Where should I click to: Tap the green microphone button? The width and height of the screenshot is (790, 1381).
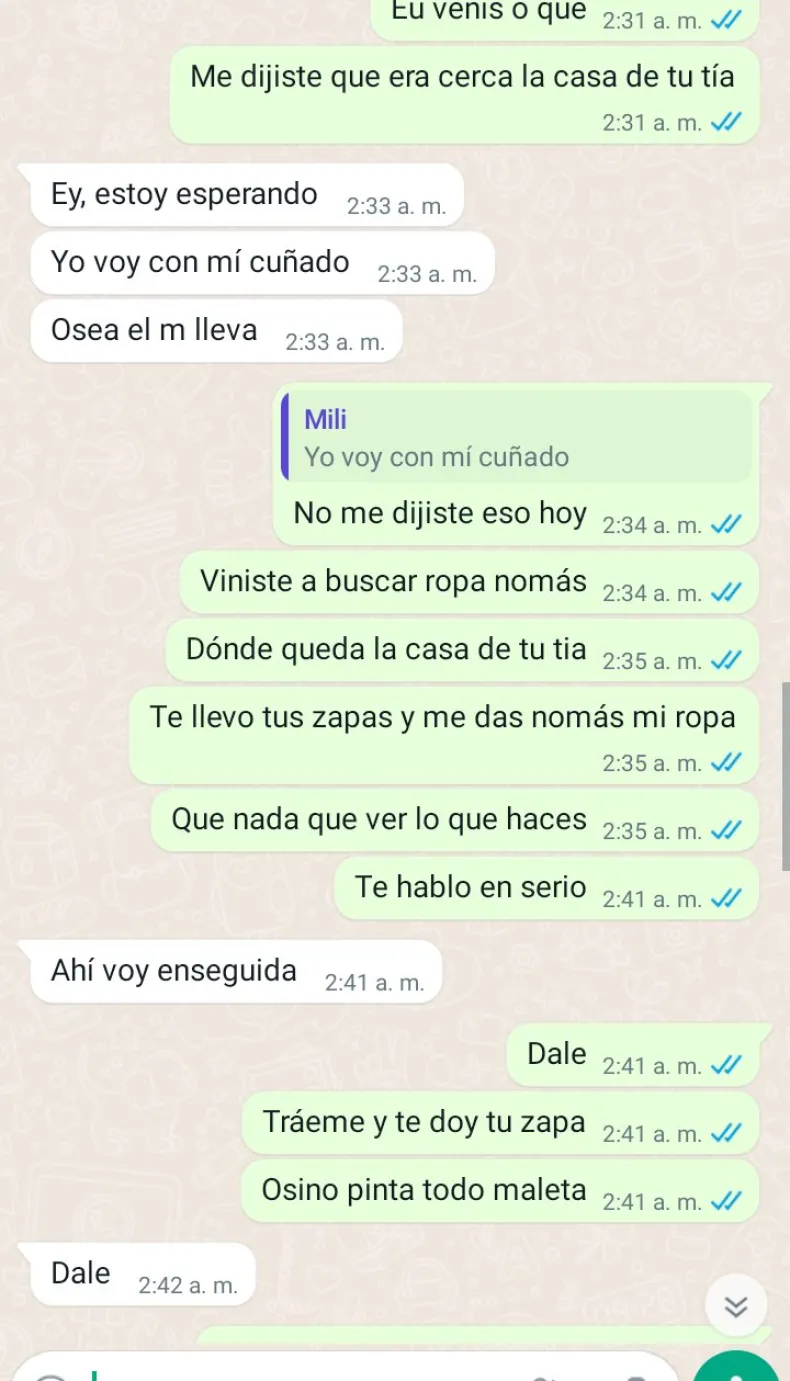pos(736,1369)
